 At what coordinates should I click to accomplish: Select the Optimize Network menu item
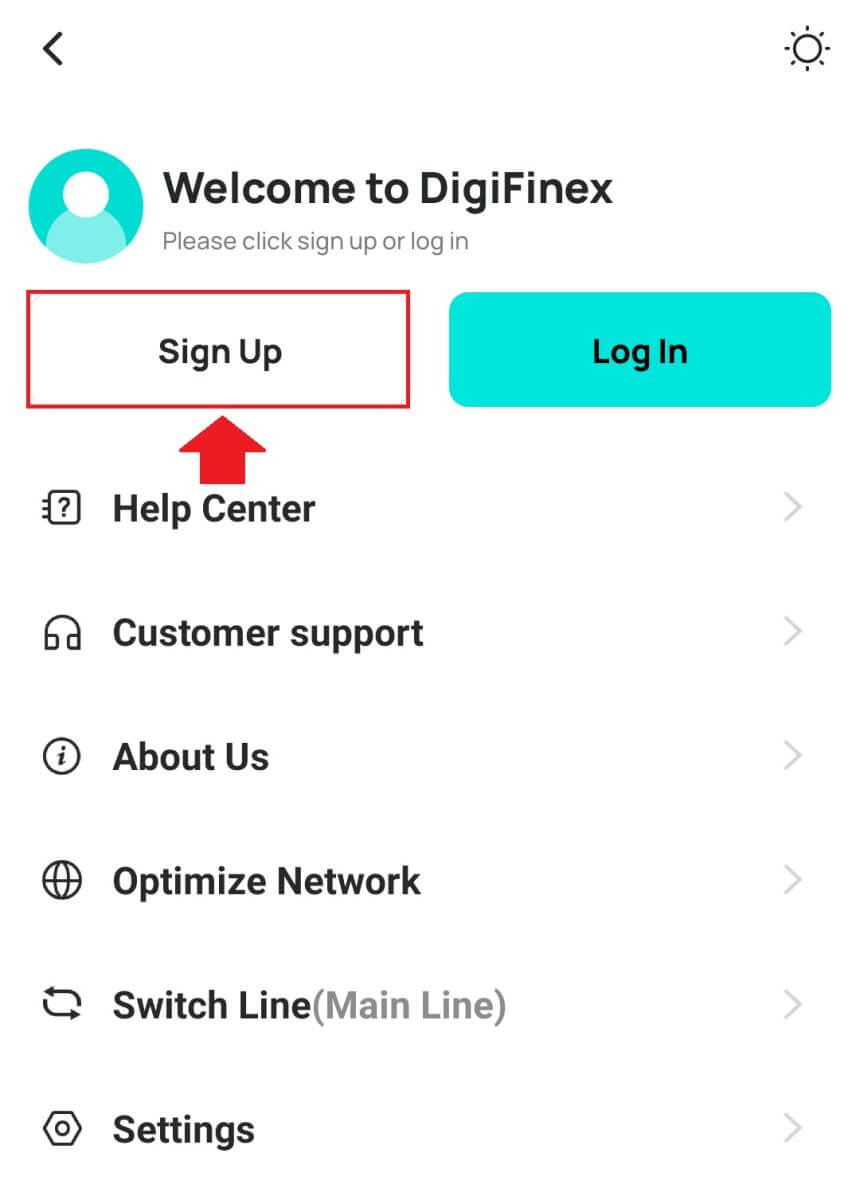(267, 880)
